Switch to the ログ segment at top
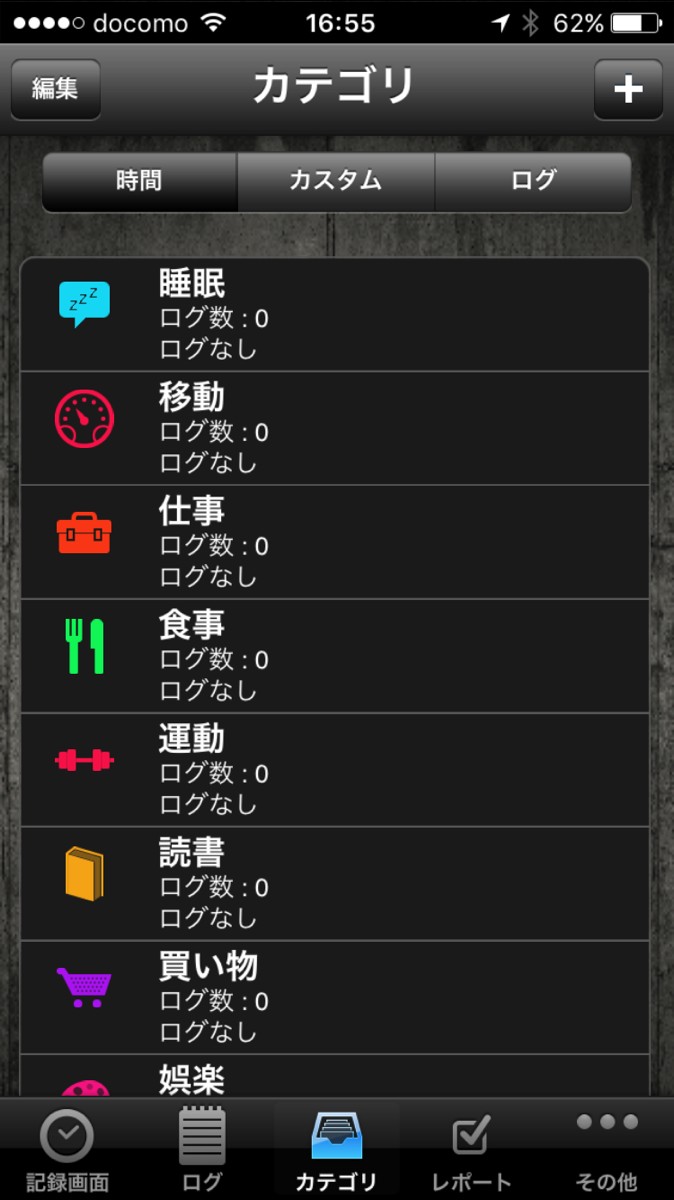Screen dimensions: 674x1200 (533, 181)
